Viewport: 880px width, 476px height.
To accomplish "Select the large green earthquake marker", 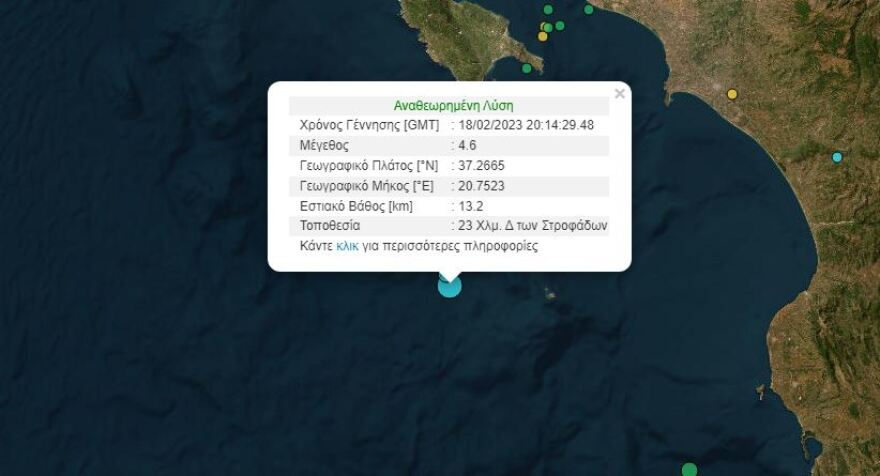I will [689, 469].
